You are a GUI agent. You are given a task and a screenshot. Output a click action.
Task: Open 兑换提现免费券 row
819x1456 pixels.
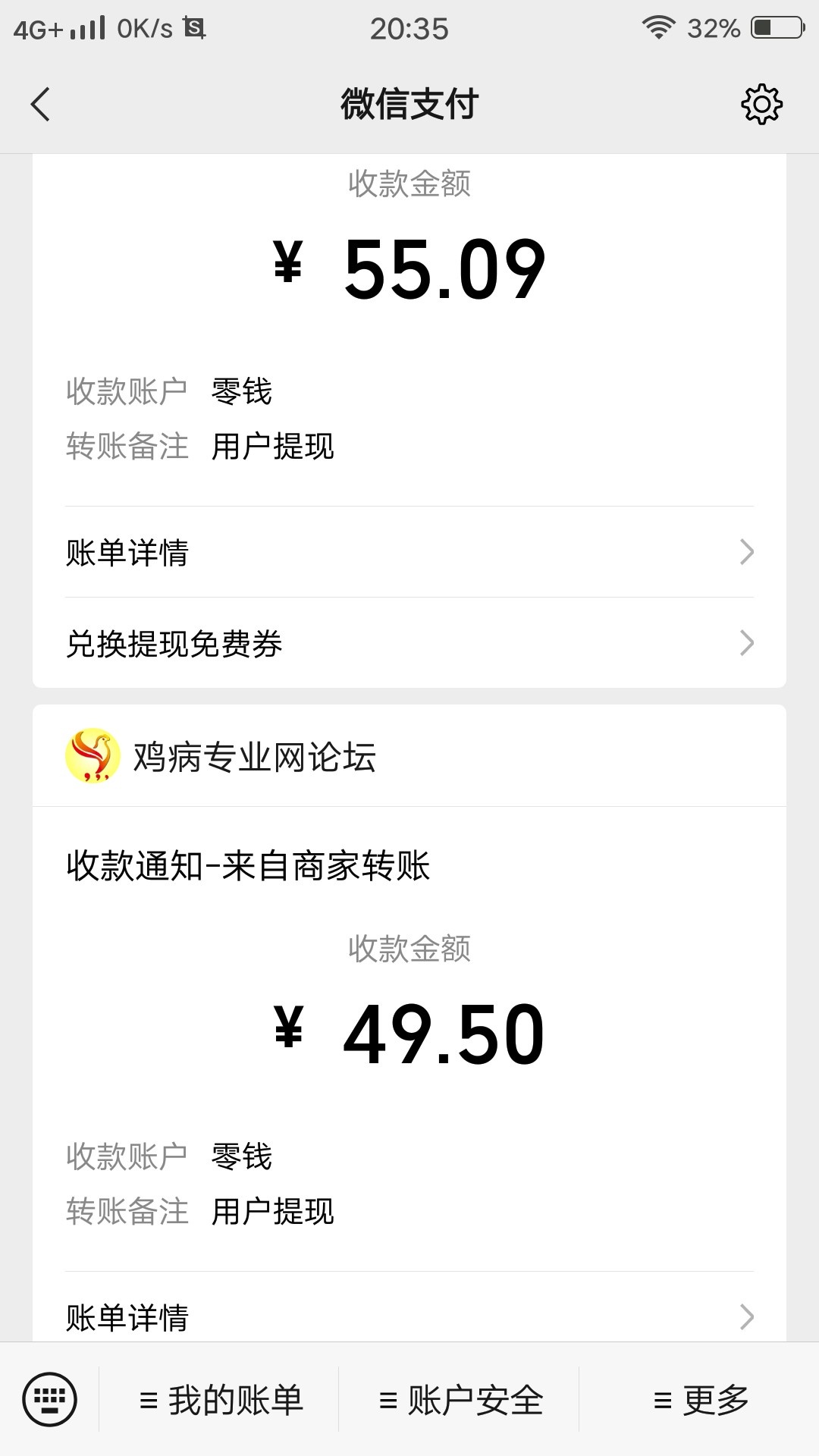coord(409,643)
